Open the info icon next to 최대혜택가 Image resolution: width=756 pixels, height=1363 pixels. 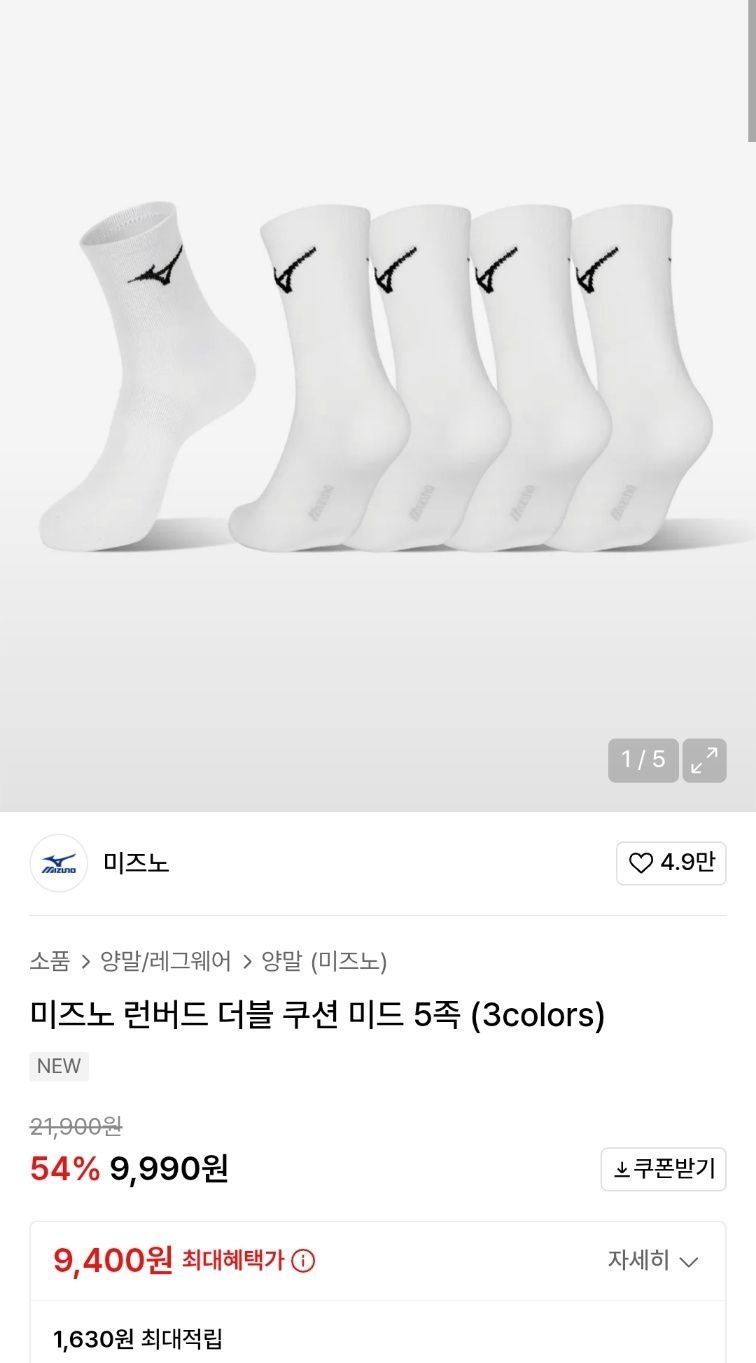[303, 1261]
